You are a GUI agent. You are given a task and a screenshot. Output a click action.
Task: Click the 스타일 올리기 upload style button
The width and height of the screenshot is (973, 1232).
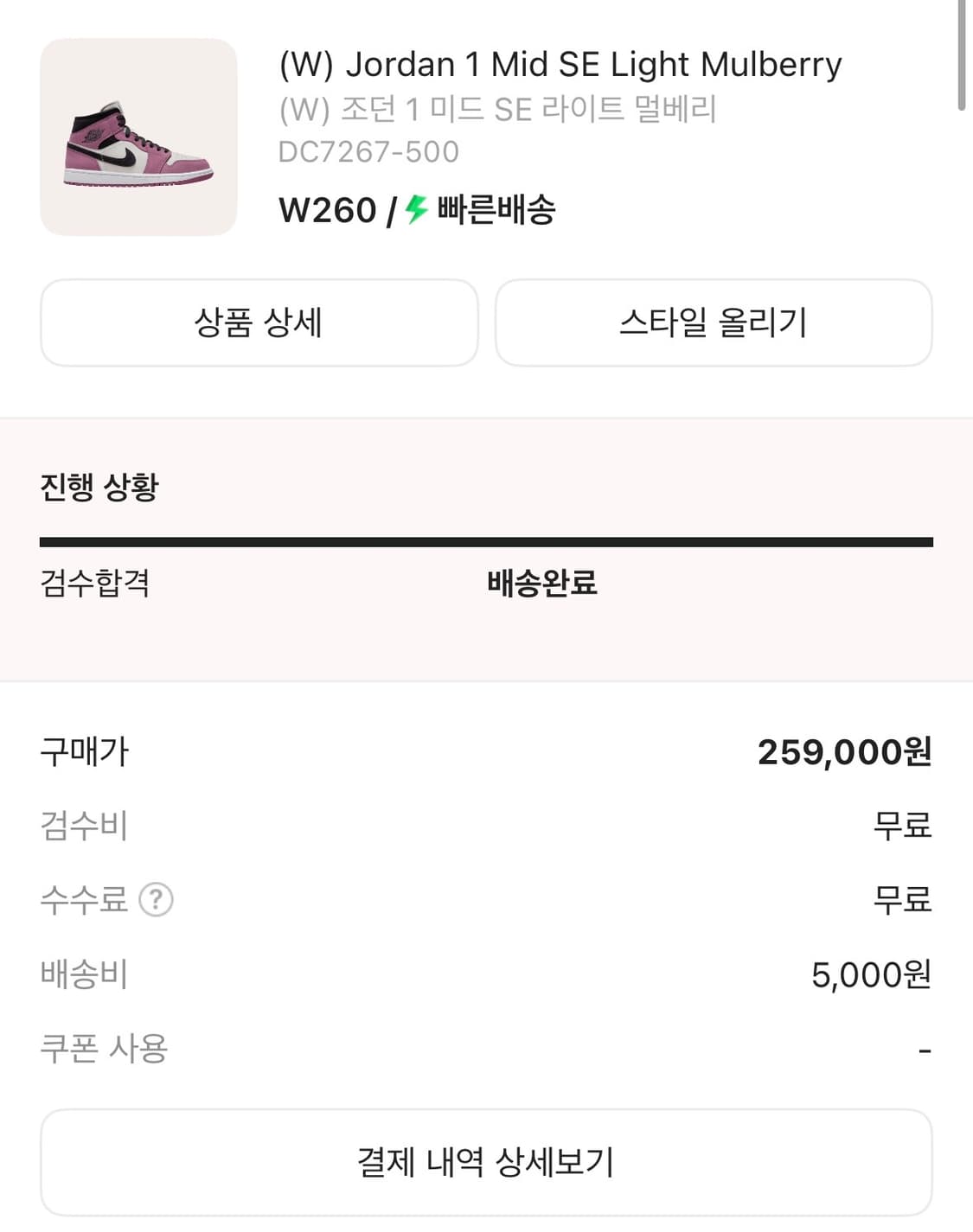click(714, 322)
